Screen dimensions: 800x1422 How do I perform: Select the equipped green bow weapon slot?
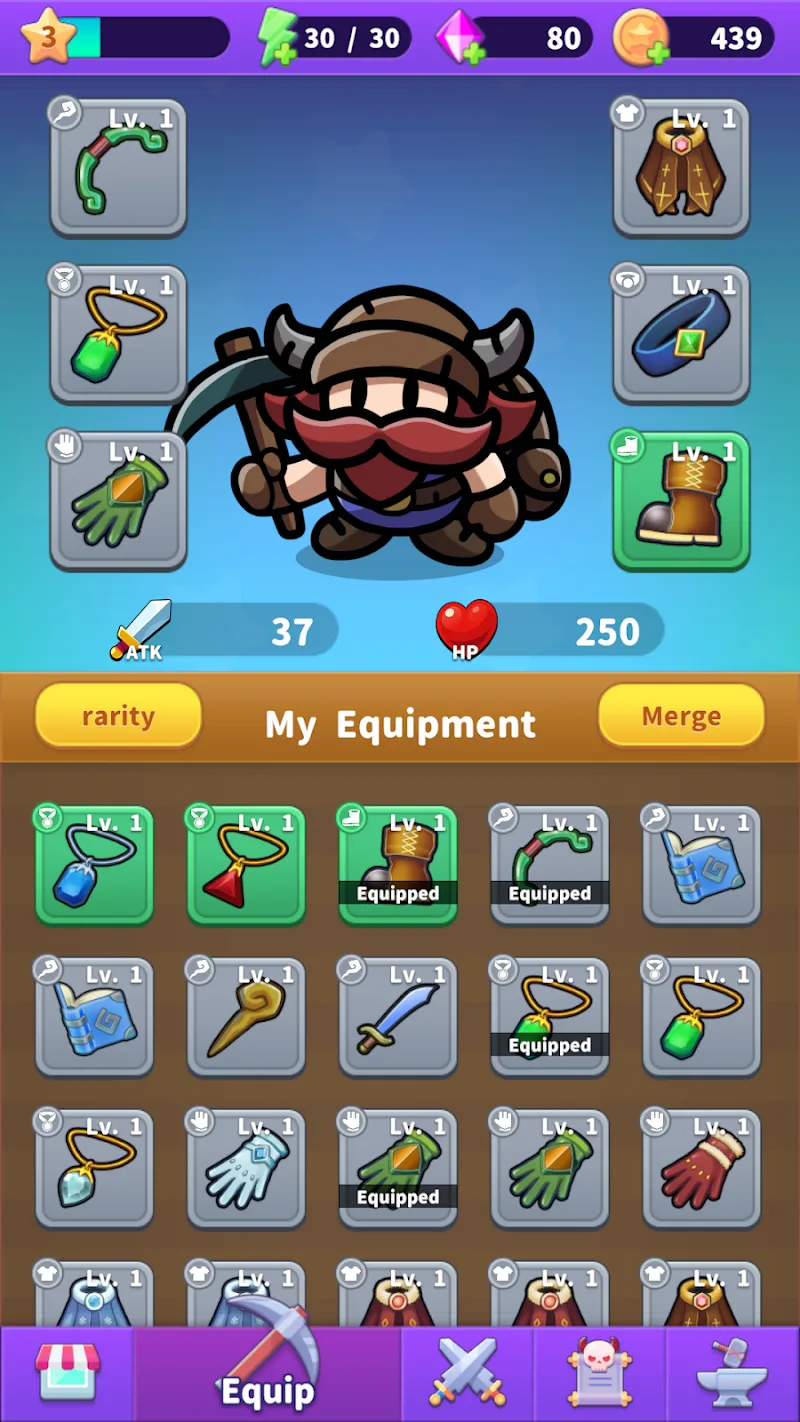[x=118, y=168]
